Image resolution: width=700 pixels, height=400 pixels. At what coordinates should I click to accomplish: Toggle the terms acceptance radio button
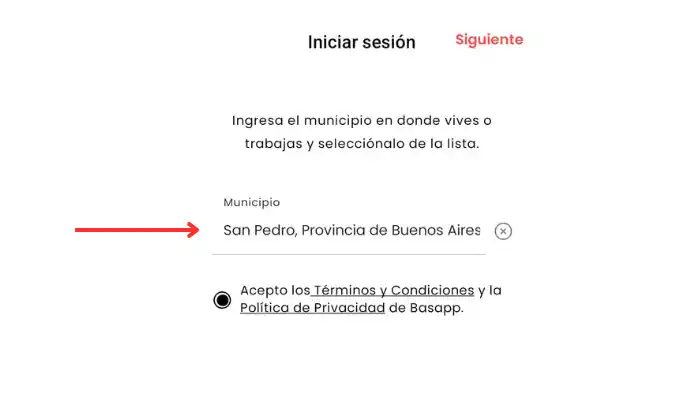click(222, 299)
